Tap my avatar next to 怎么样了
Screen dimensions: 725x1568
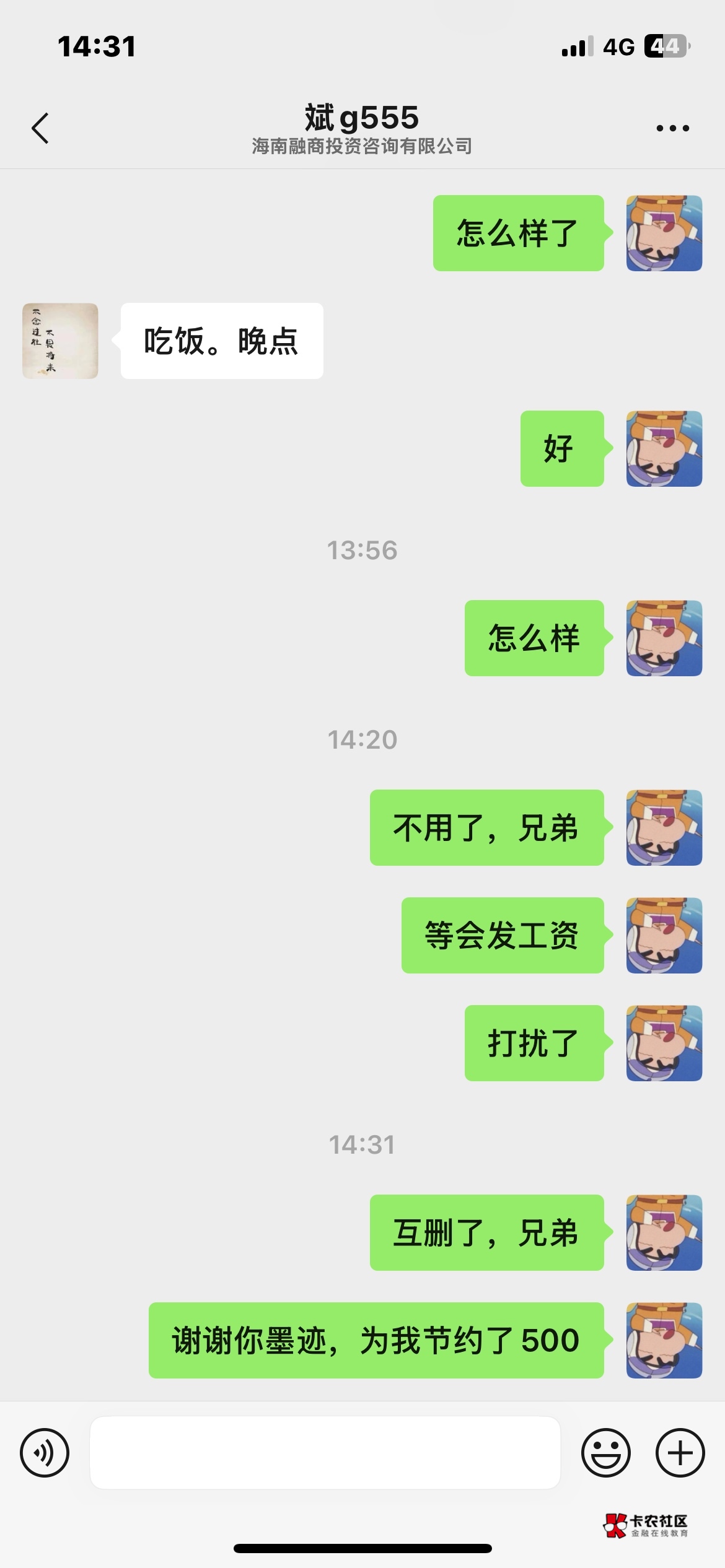point(664,233)
